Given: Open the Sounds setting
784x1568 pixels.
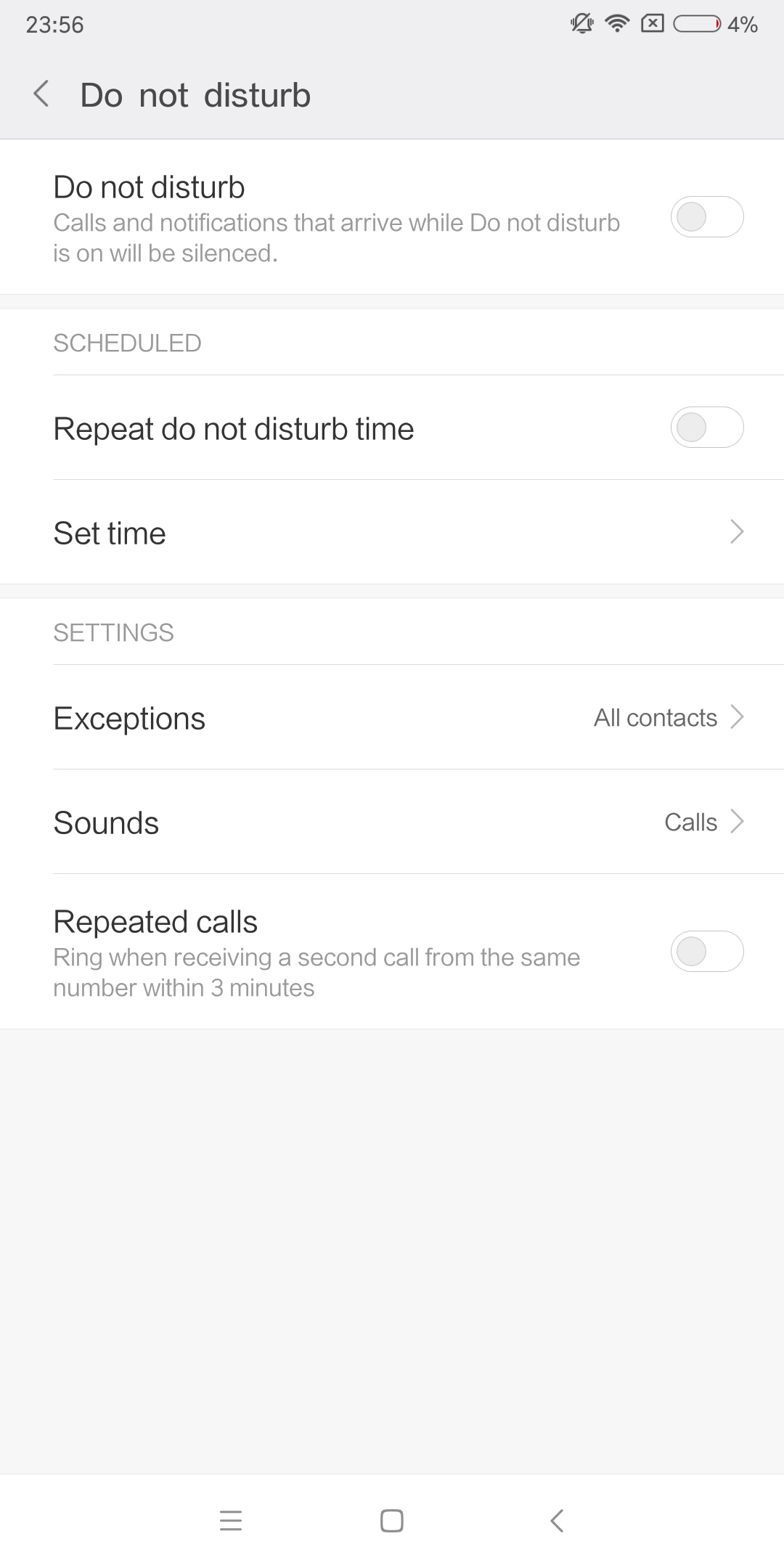Looking at the screenshot, I should coord(392,822).
